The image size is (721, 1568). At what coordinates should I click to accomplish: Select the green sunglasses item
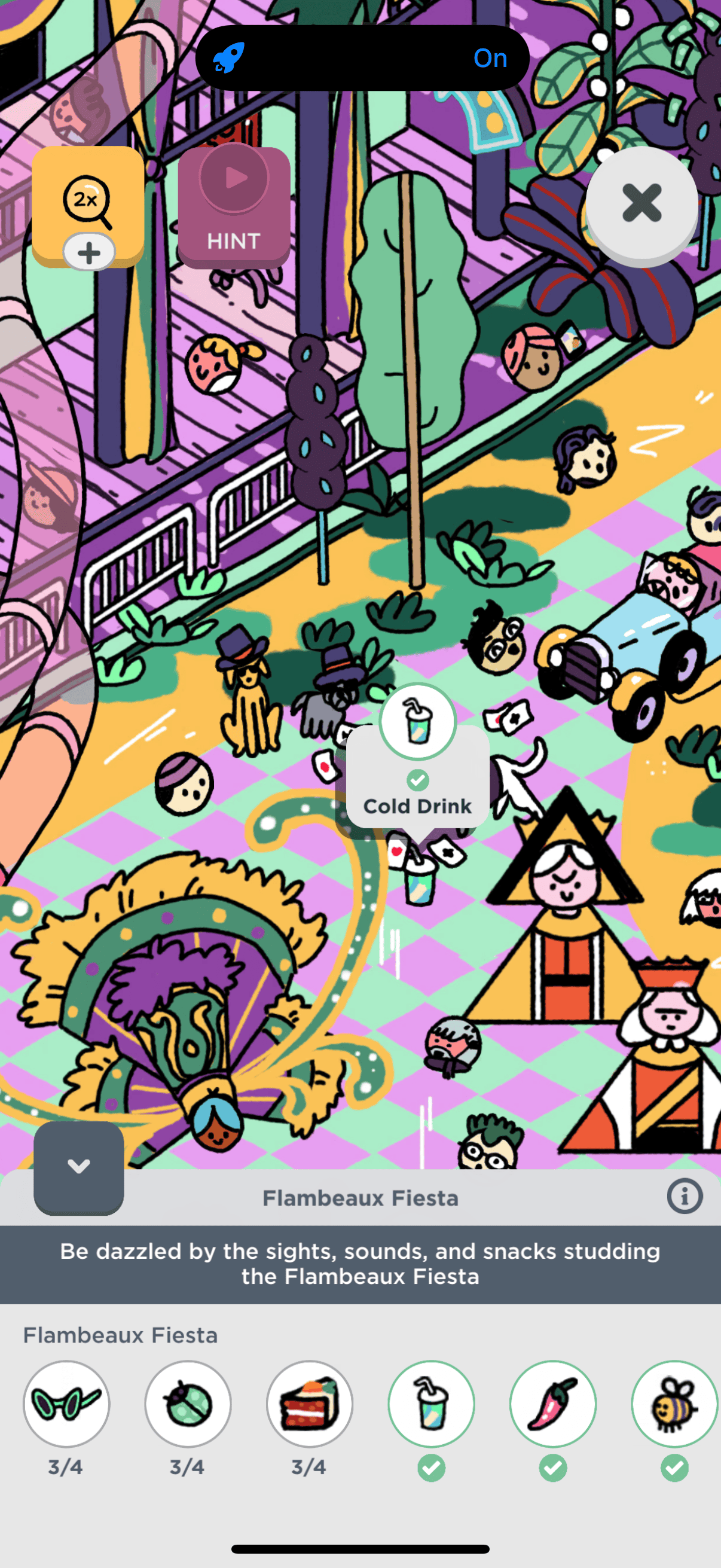click(66, 1403)
